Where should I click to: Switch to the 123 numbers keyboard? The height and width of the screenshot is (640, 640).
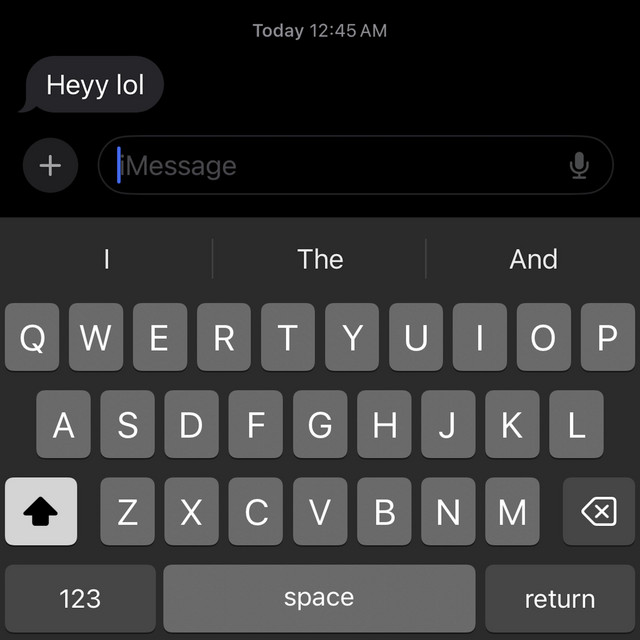tap(80, 598)
